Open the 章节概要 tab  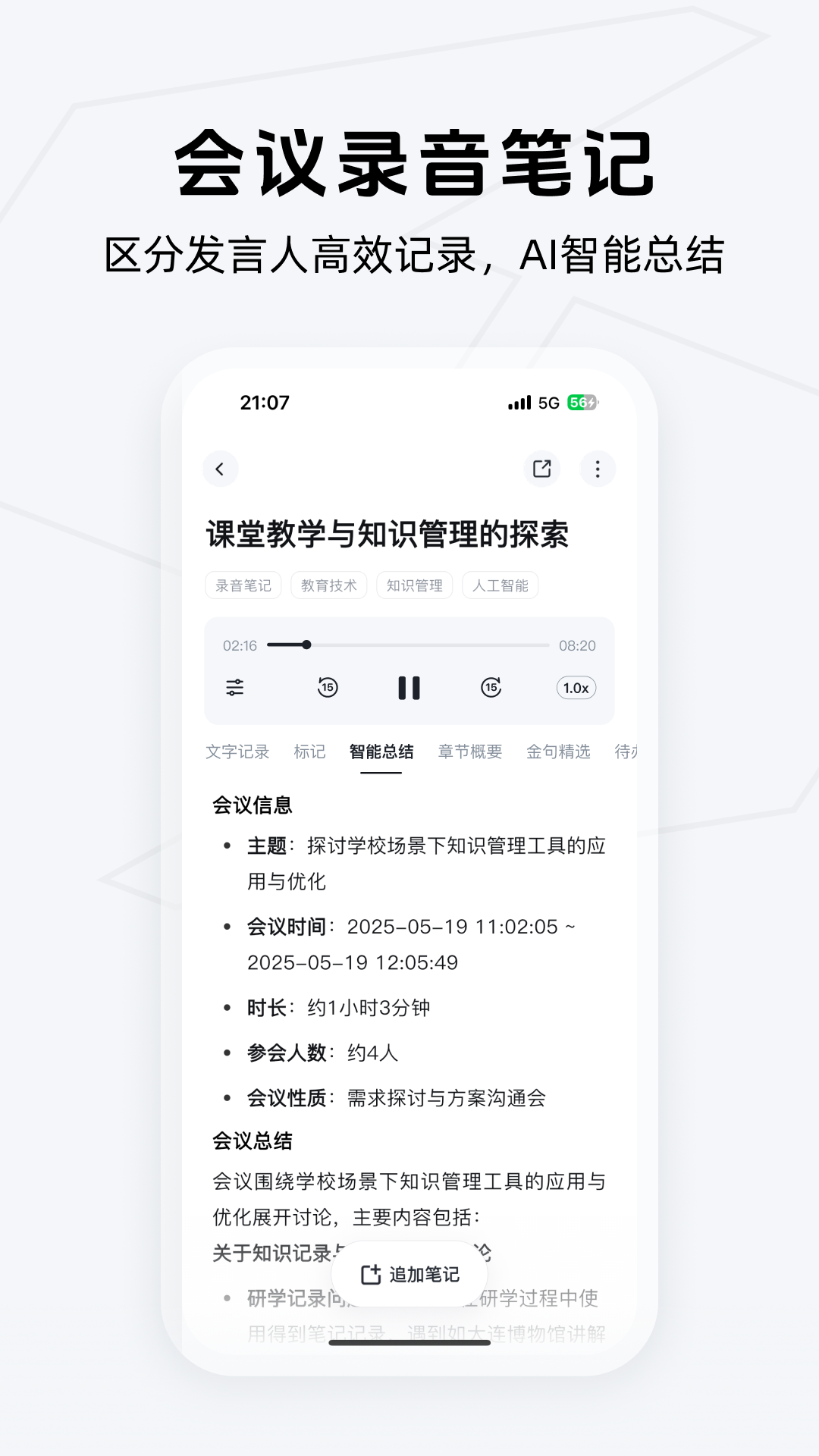[471, 752]
